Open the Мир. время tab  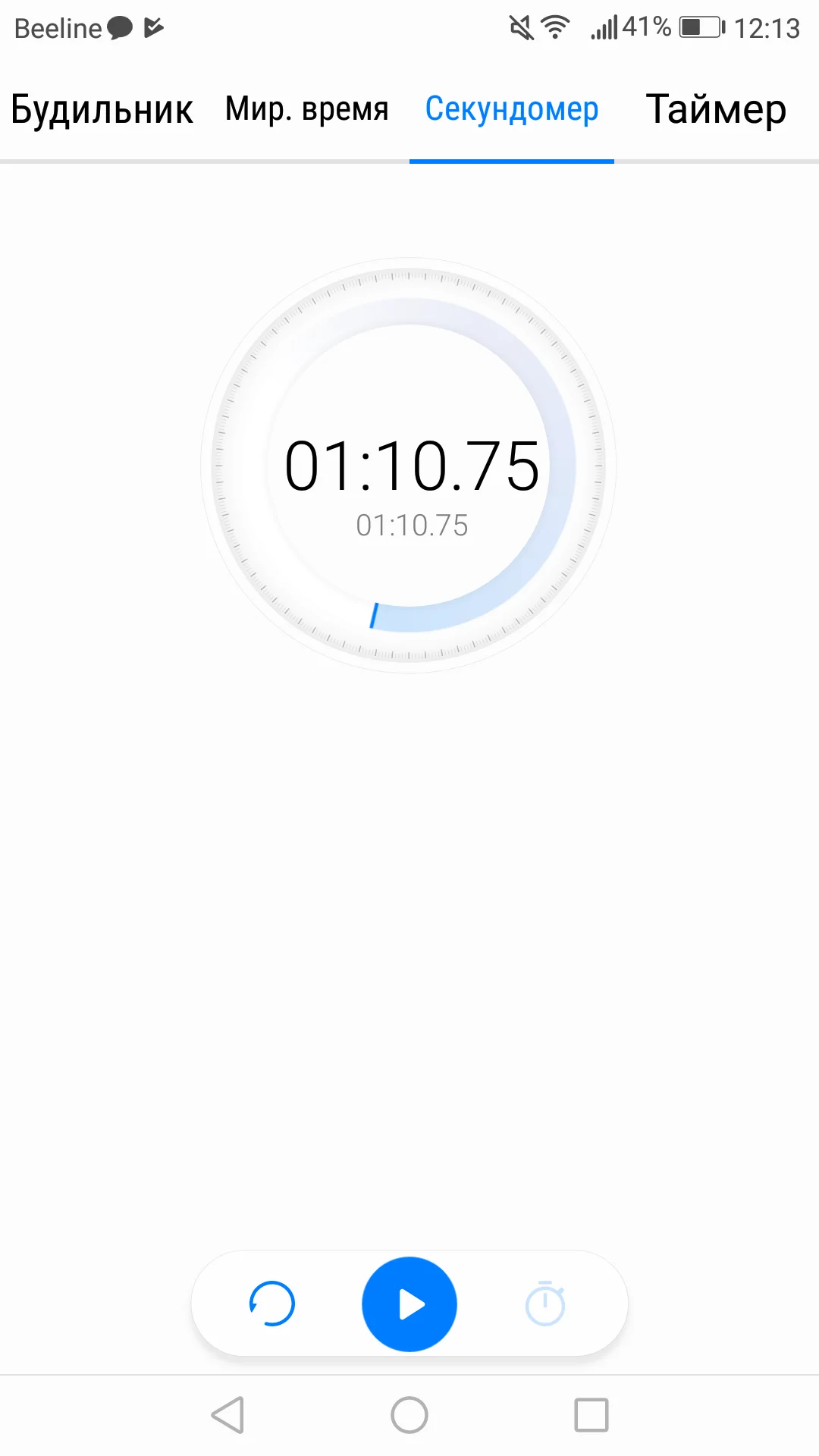305,109
